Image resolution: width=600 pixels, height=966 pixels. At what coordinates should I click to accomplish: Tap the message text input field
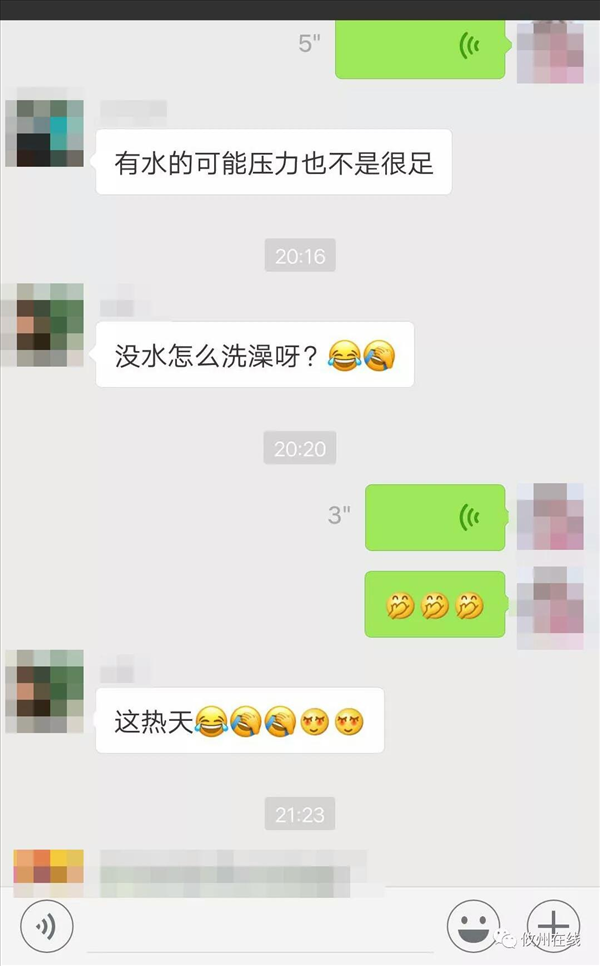coord(260,926)
